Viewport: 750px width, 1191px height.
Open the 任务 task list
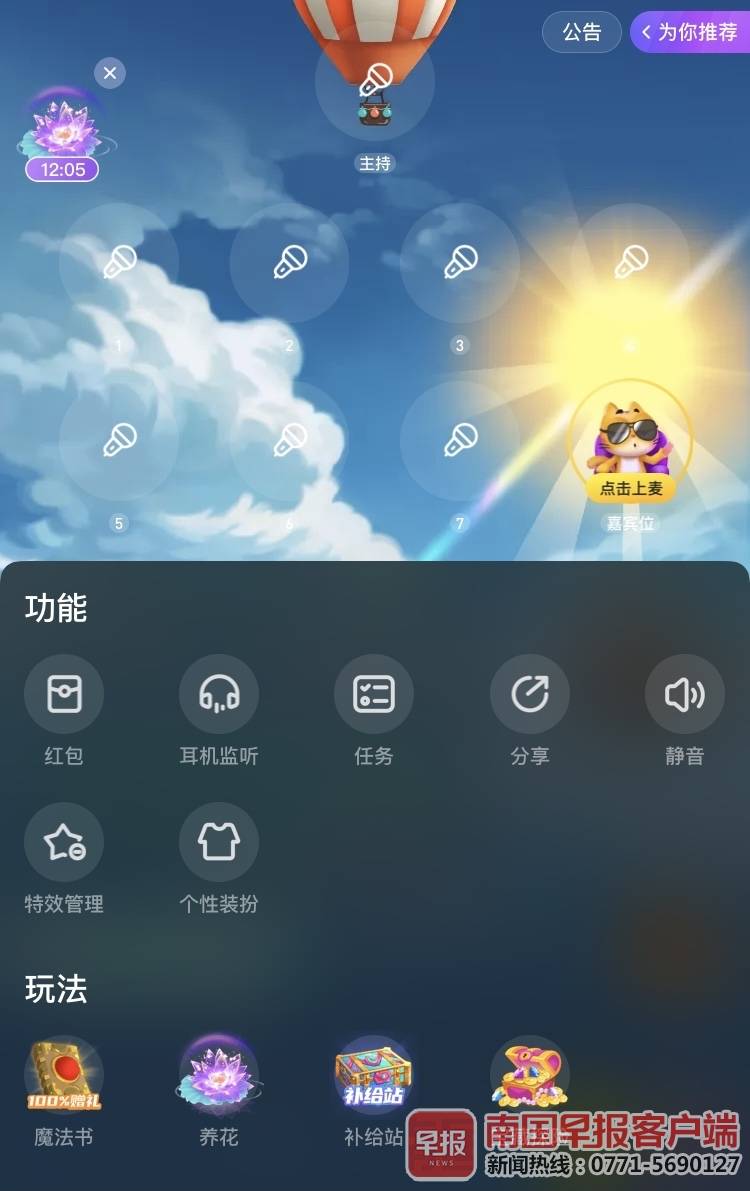tap(374, 694)
